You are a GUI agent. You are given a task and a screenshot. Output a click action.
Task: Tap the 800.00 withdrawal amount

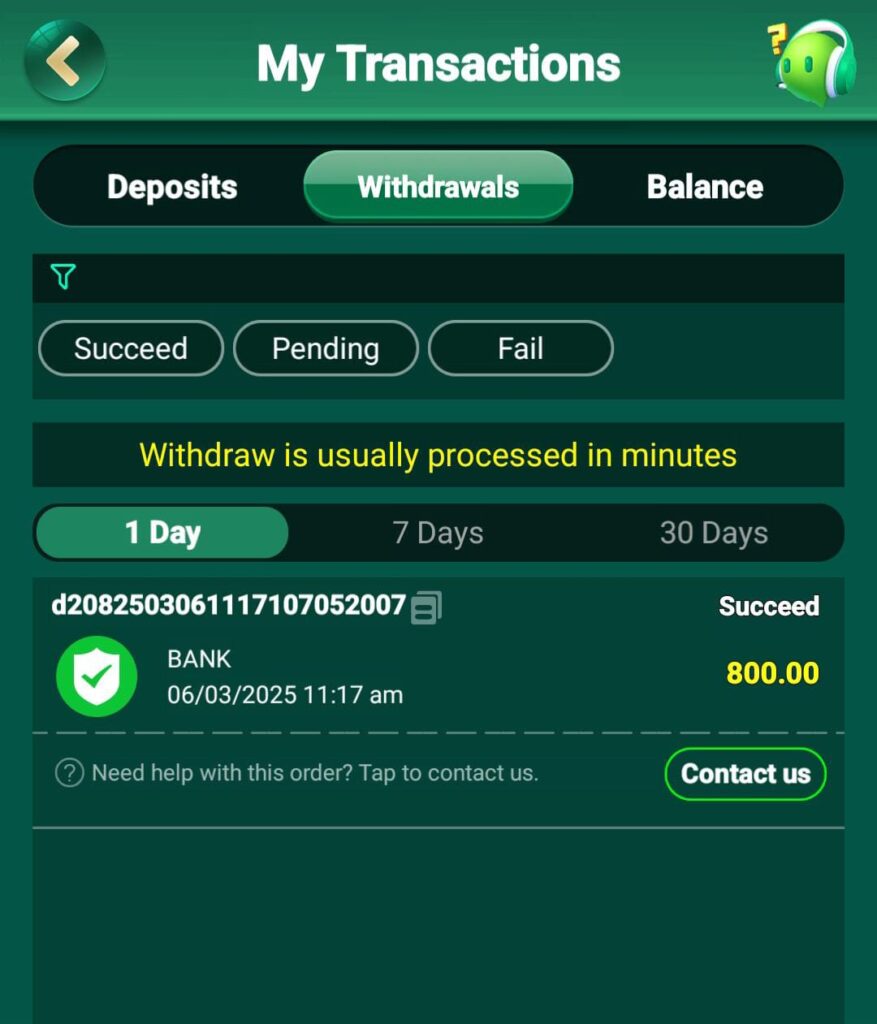[x=773, y=673]
